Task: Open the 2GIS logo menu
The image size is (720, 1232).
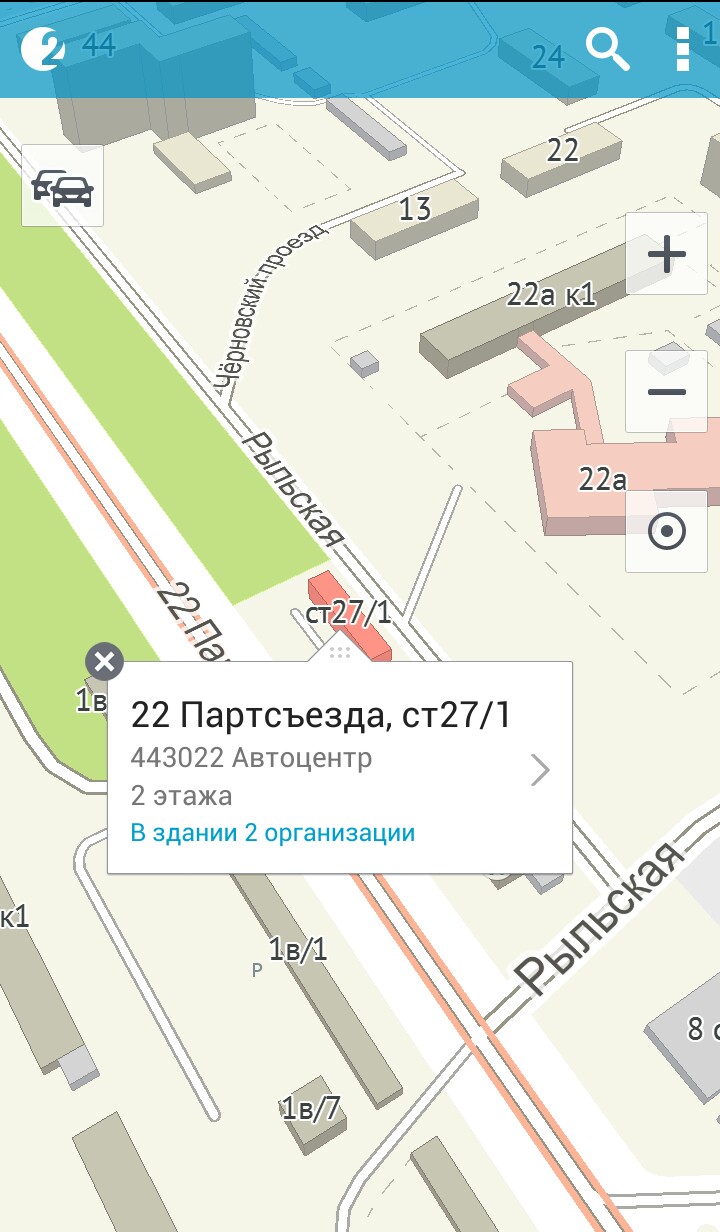Action: coord(42,47)
